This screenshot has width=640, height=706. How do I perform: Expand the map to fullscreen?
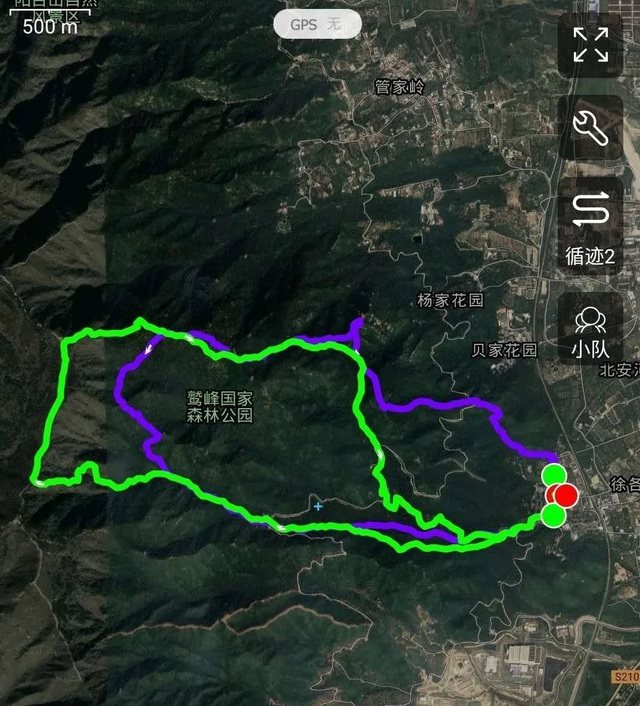coord(590,45)
